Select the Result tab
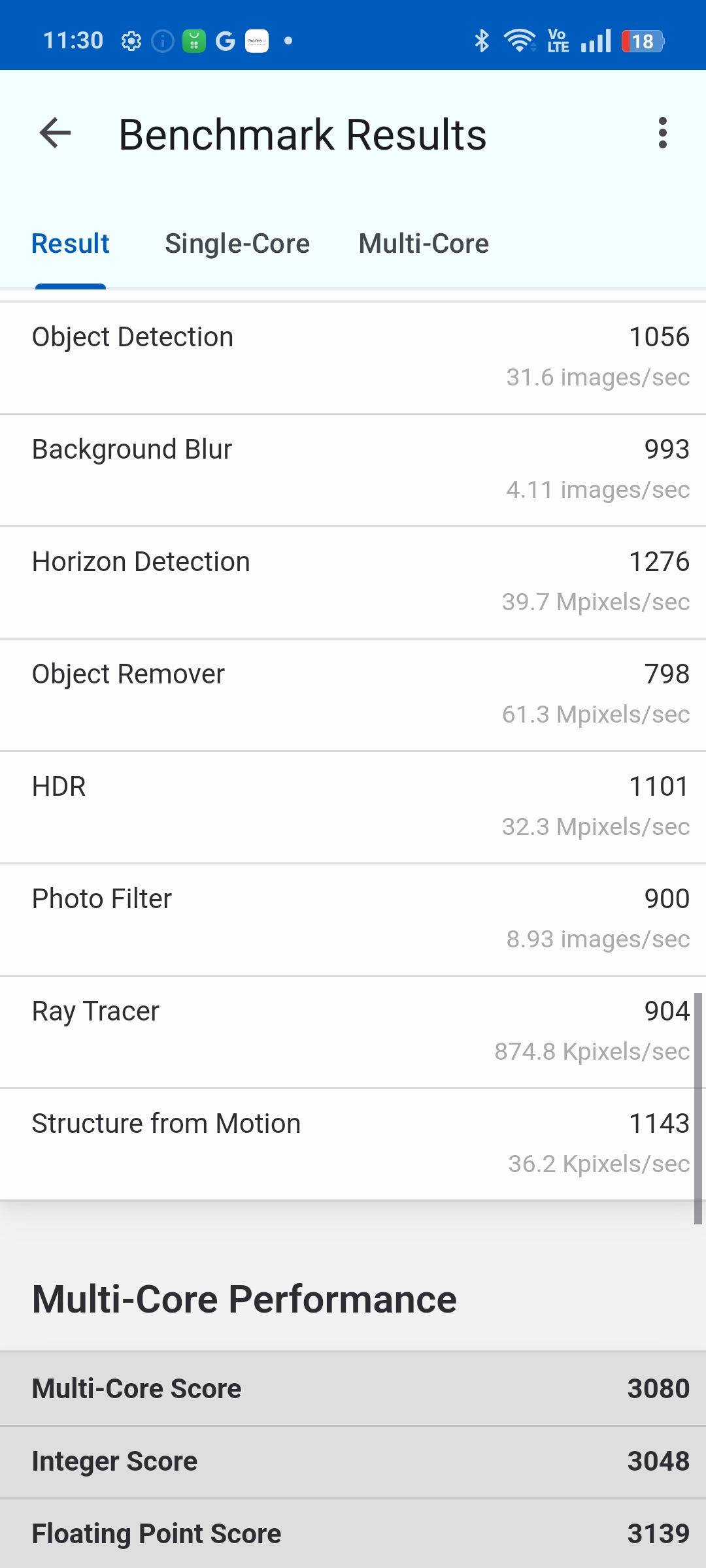 71,244
